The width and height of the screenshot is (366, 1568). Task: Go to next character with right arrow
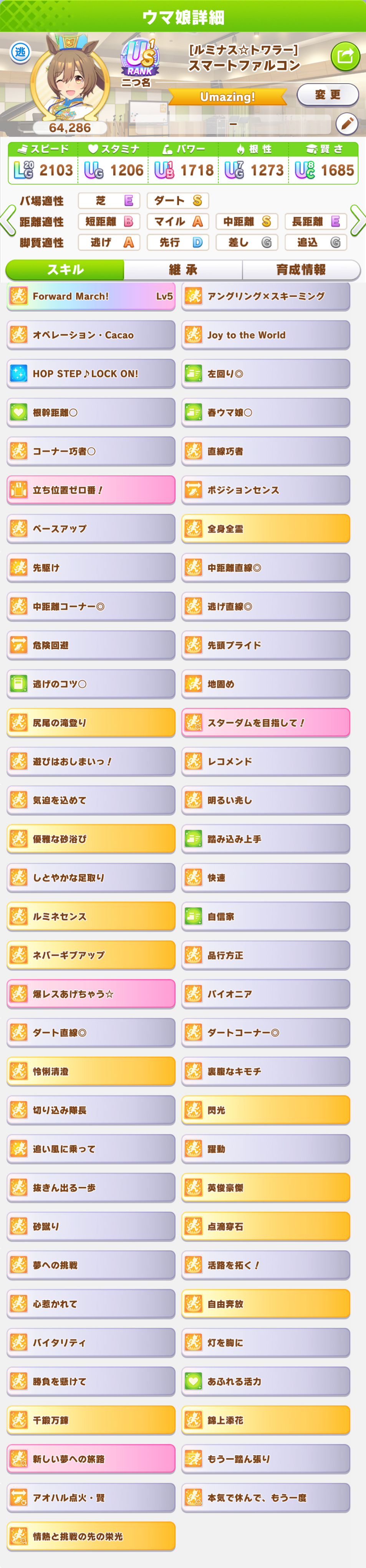tap(358, 220)
